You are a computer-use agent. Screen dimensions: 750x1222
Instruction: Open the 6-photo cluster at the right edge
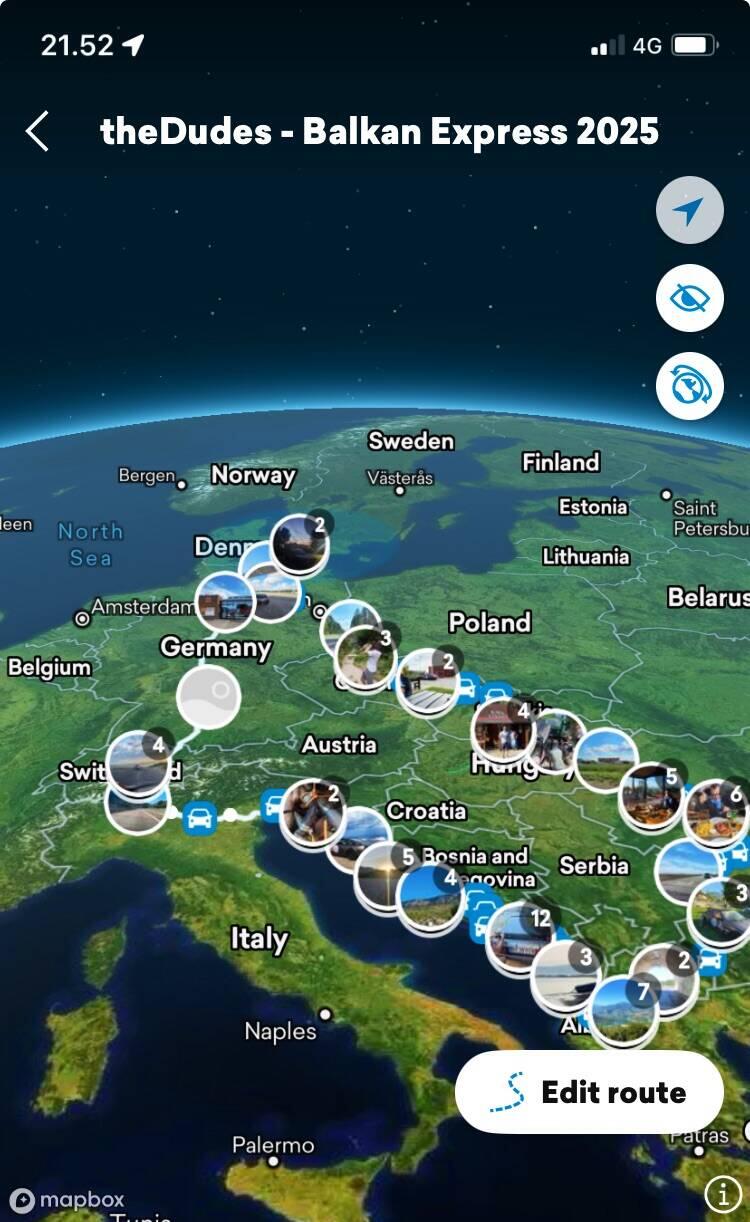(716, 813)
